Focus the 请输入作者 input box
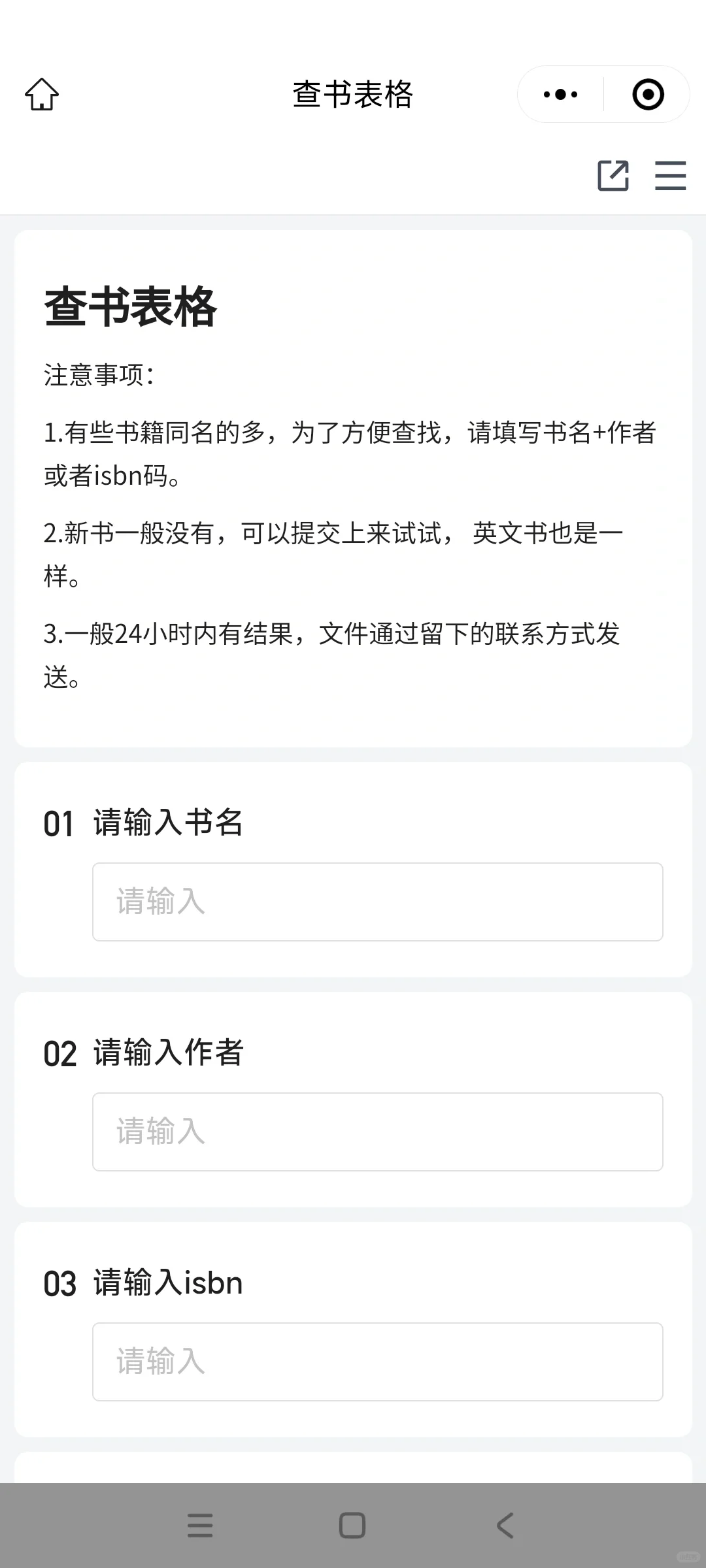The width and height of the screenshot is (706, 1568). [x=378, y=1132]
